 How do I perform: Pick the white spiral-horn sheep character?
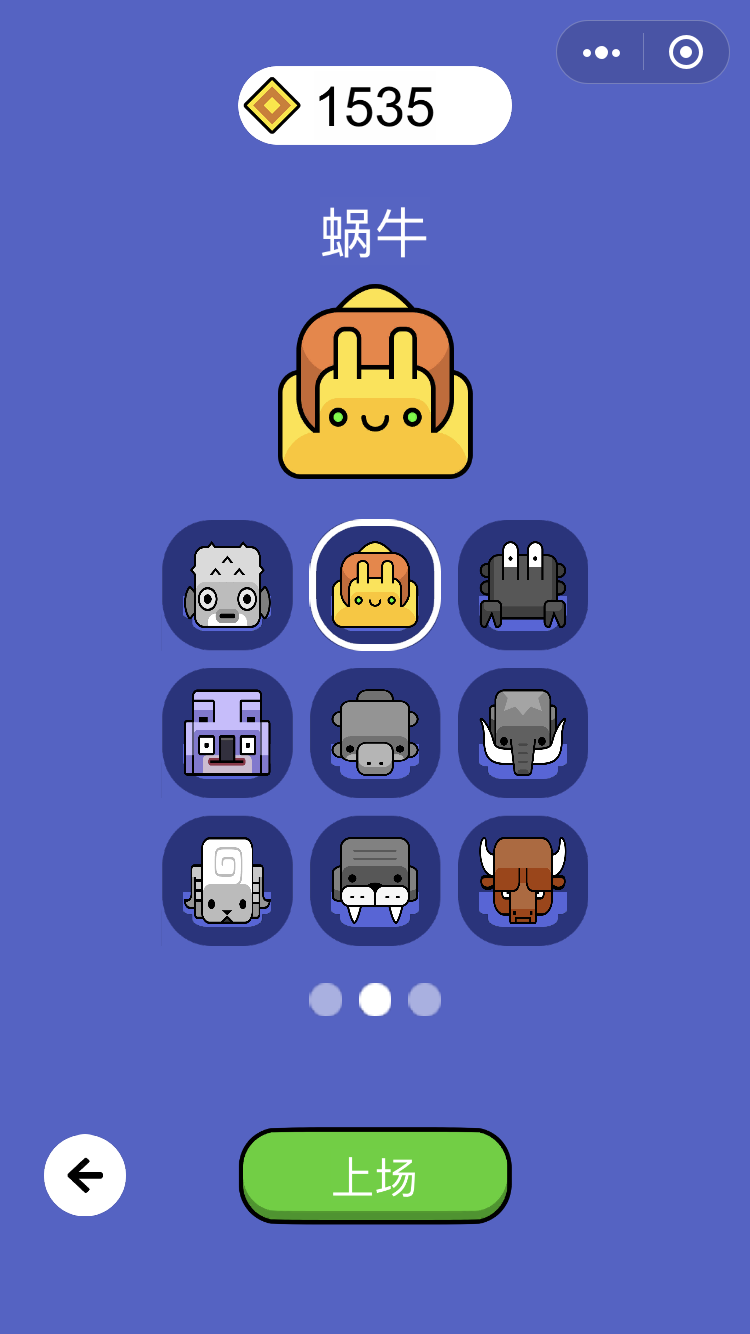pyautogui.click(x=227, y=881)
